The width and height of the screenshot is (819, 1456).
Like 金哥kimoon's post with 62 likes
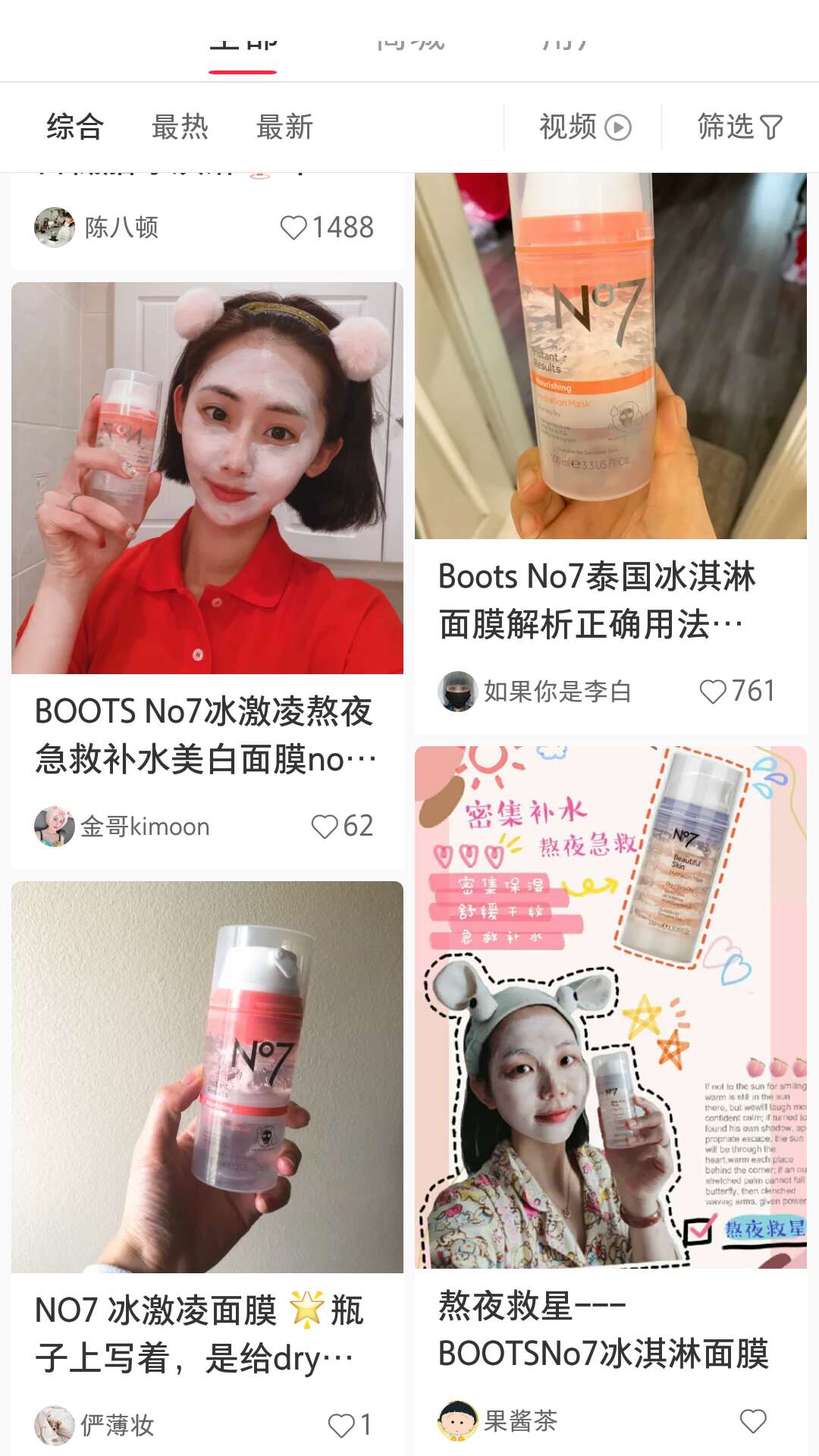(325, 827)
